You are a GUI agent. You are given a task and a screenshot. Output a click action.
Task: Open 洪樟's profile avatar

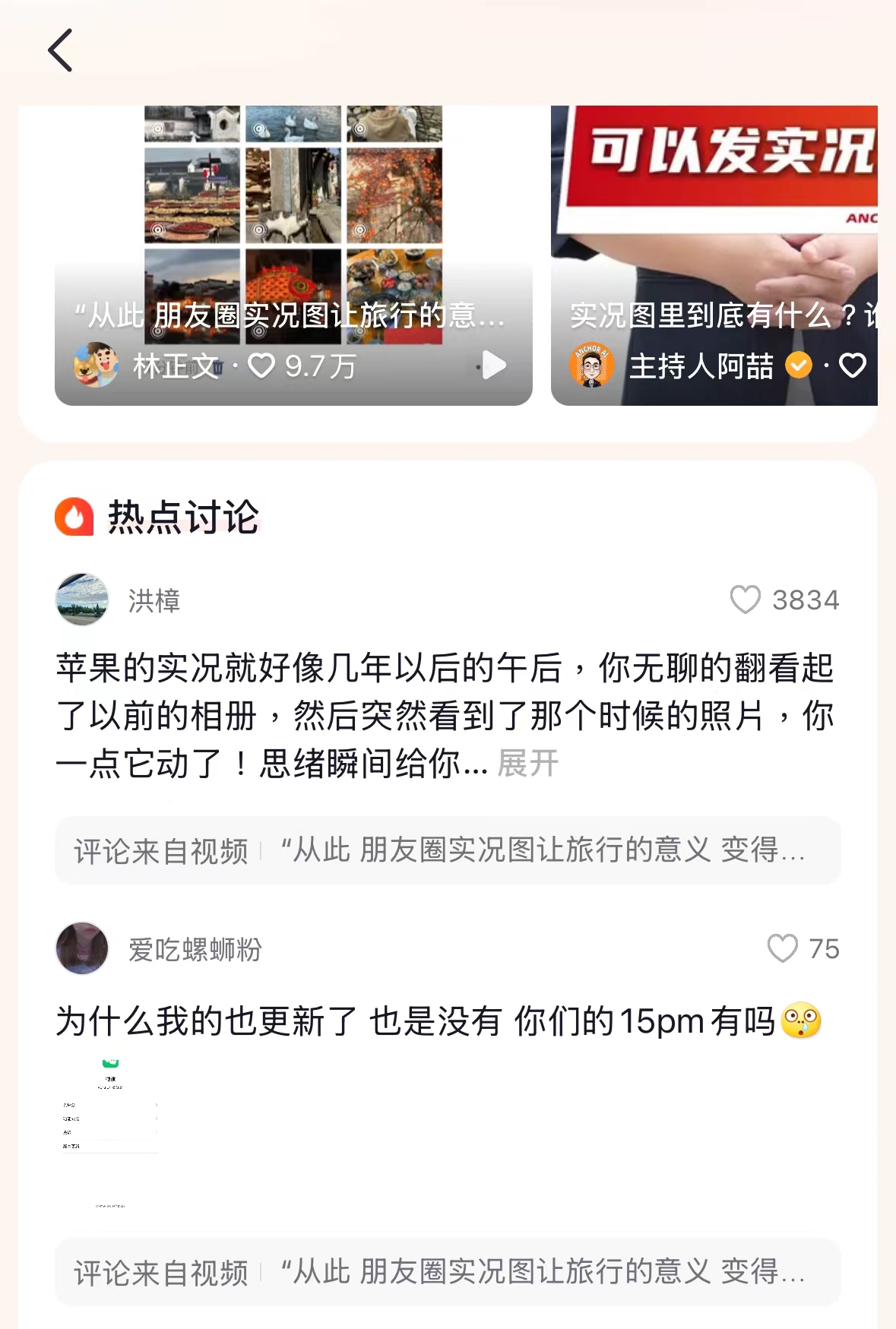pyautogui.click(x=82, y=600)
